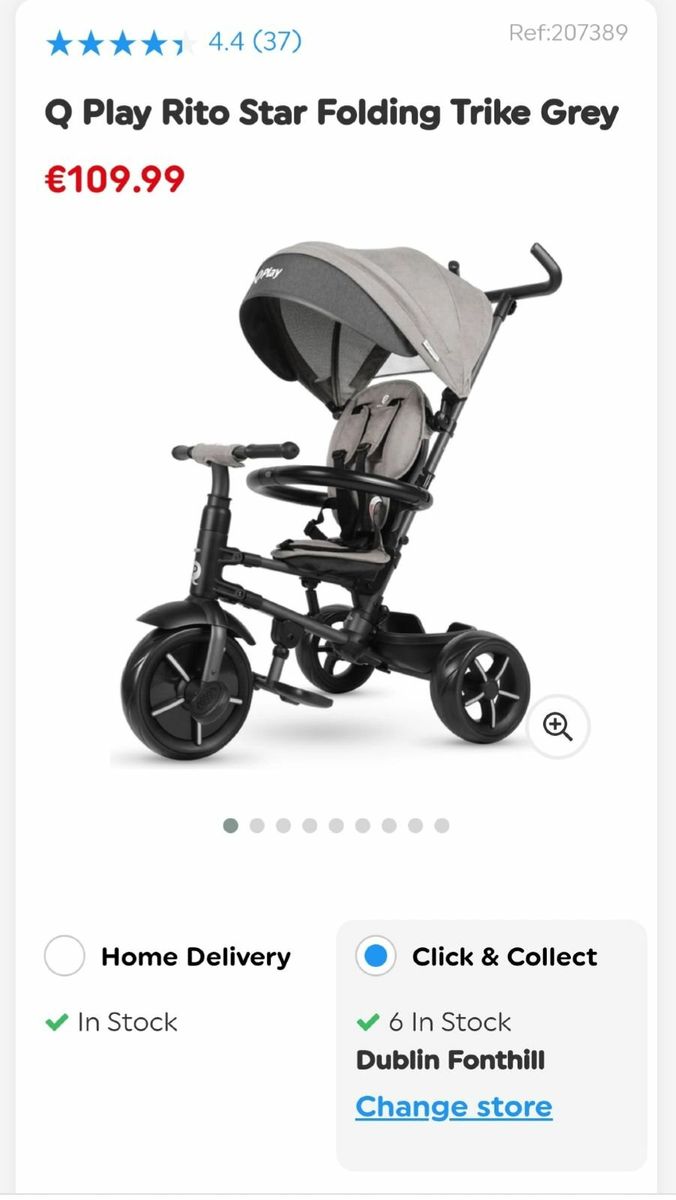
Task: Select the Click & Collect option
Action: (376, 956)
